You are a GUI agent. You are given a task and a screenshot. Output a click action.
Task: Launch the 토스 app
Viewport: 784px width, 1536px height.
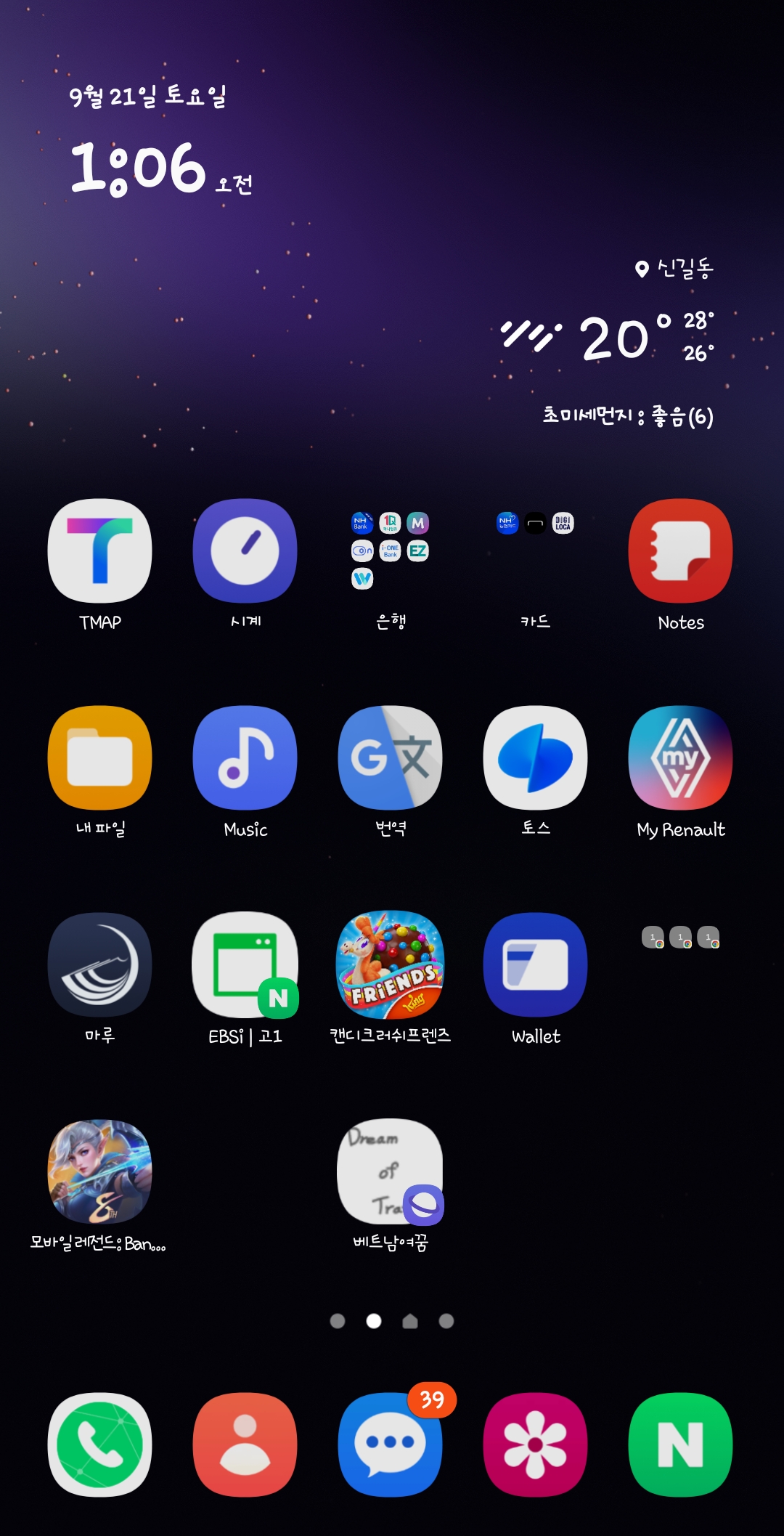coord(535,758)
